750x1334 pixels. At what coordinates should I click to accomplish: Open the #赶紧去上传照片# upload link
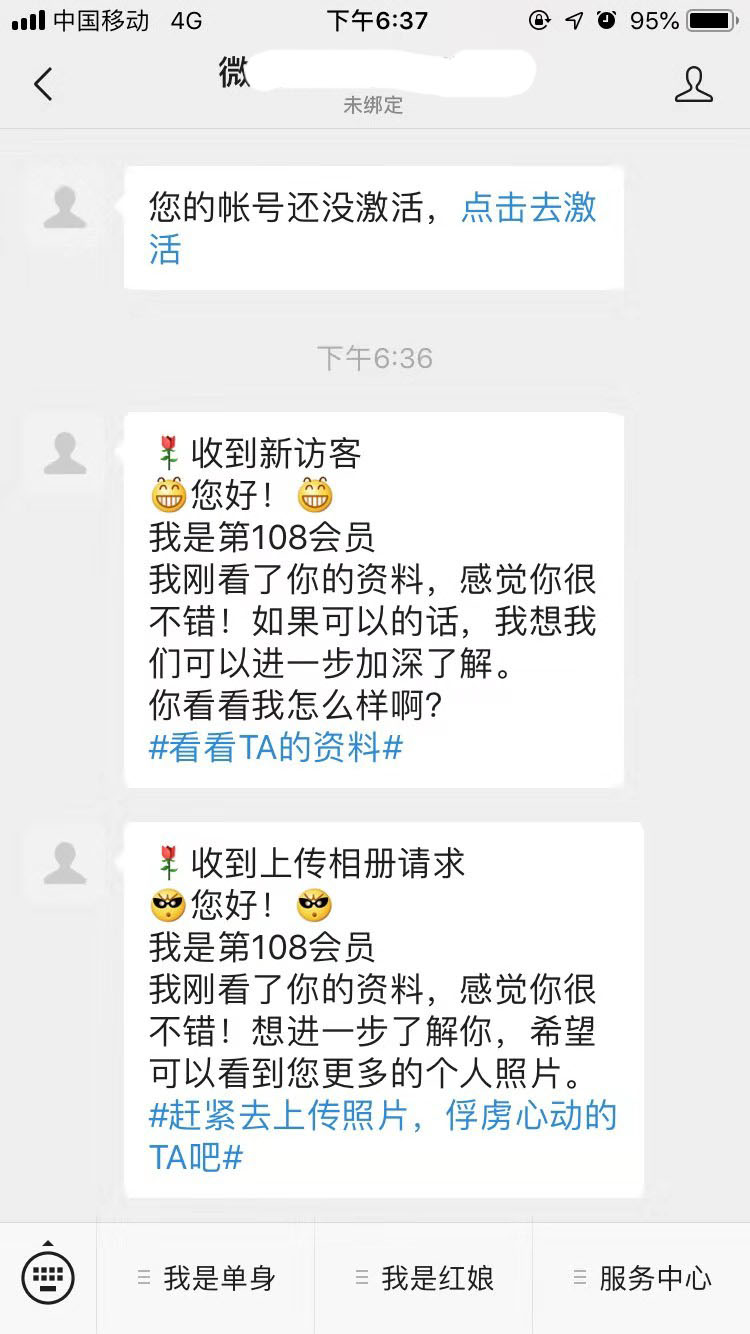383,1136
